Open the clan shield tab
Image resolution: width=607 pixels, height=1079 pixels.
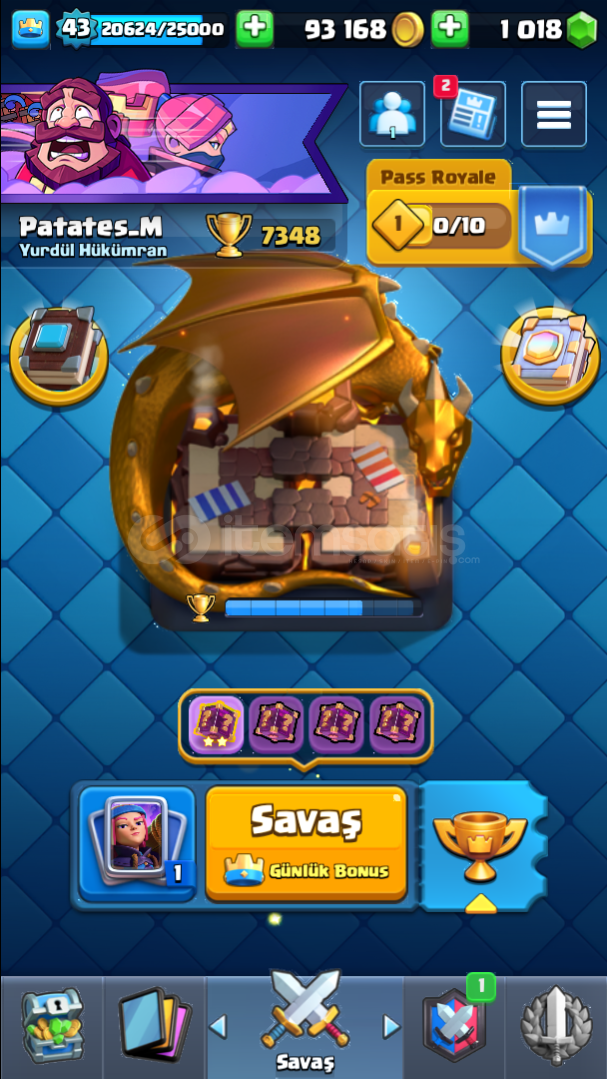(x=454, y=1027)
